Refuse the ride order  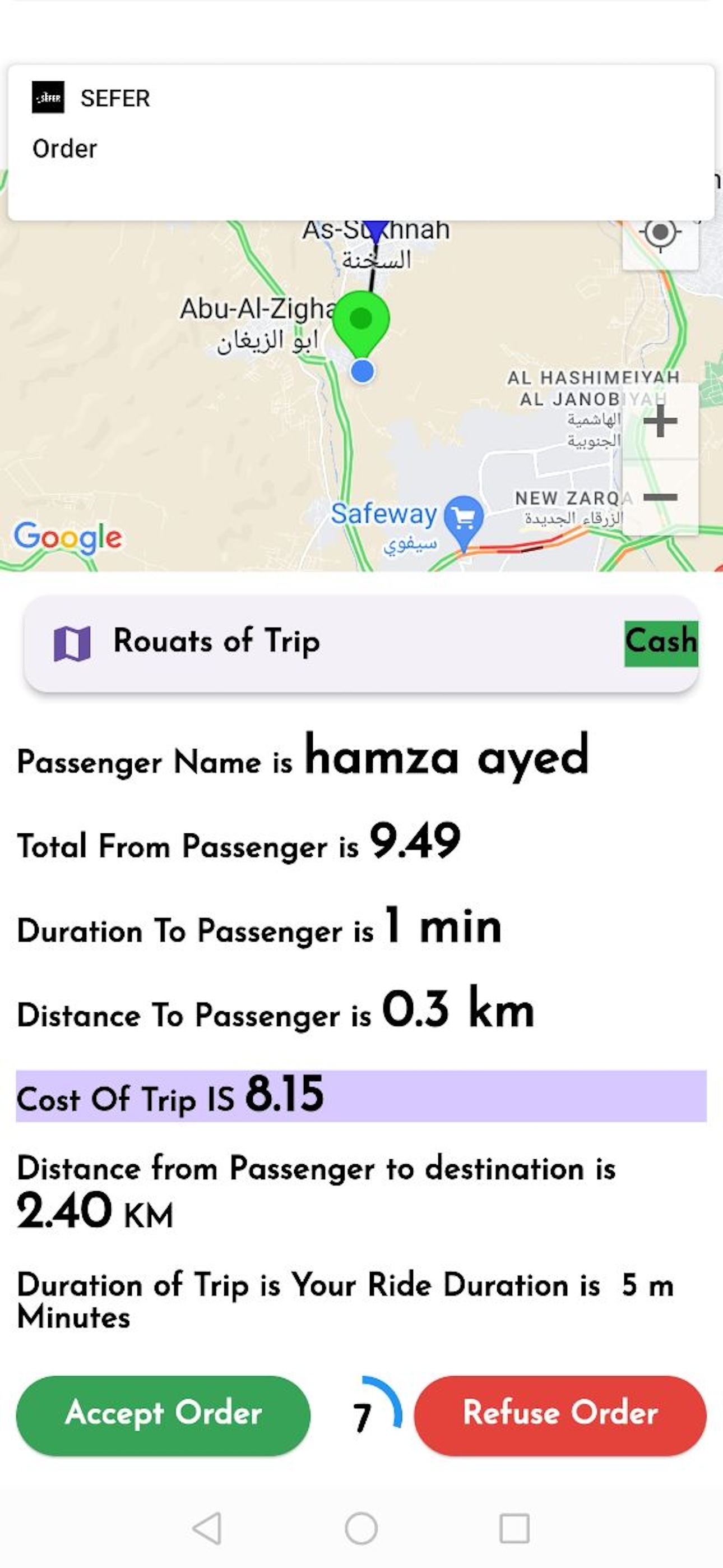click(560, 1415)
